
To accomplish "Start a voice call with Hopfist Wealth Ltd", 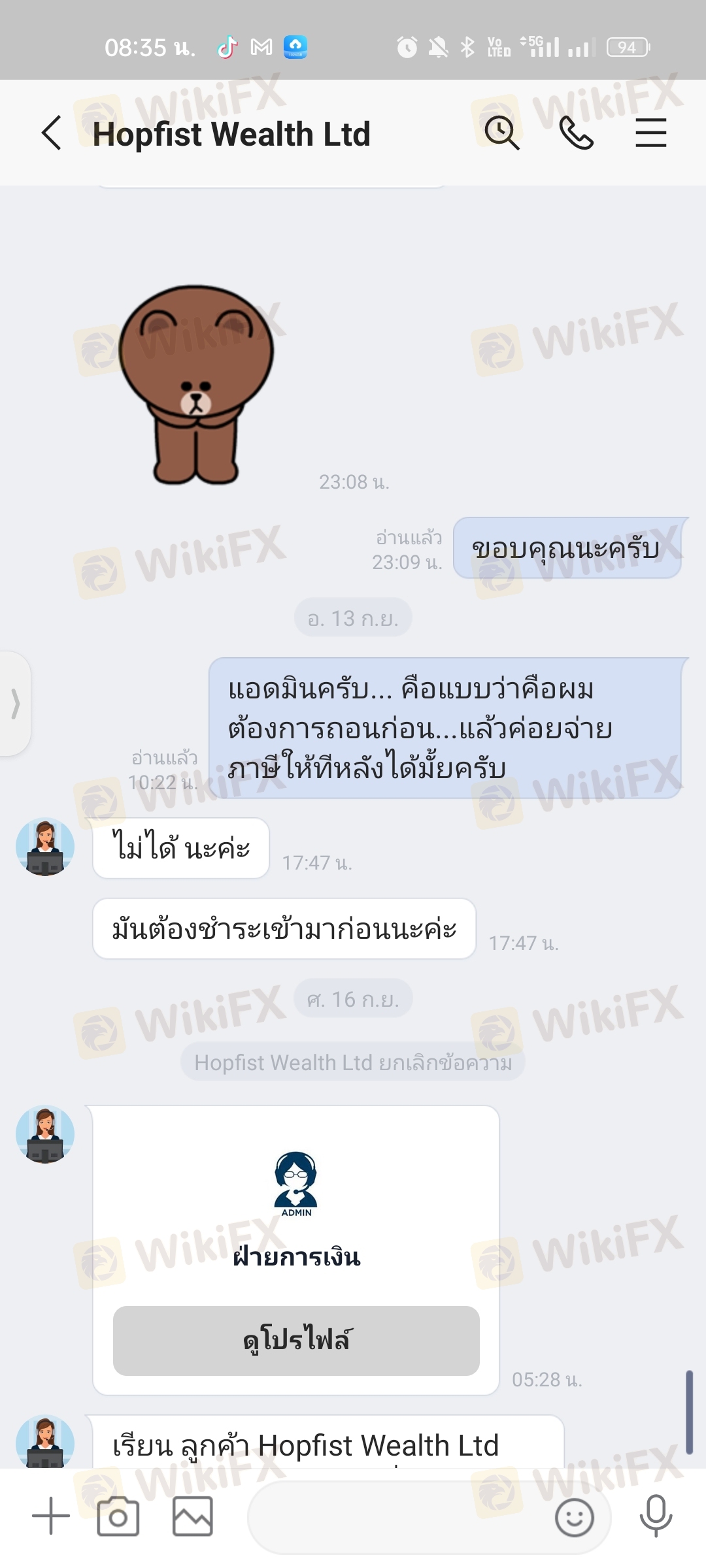I will (x=577, y=133).
